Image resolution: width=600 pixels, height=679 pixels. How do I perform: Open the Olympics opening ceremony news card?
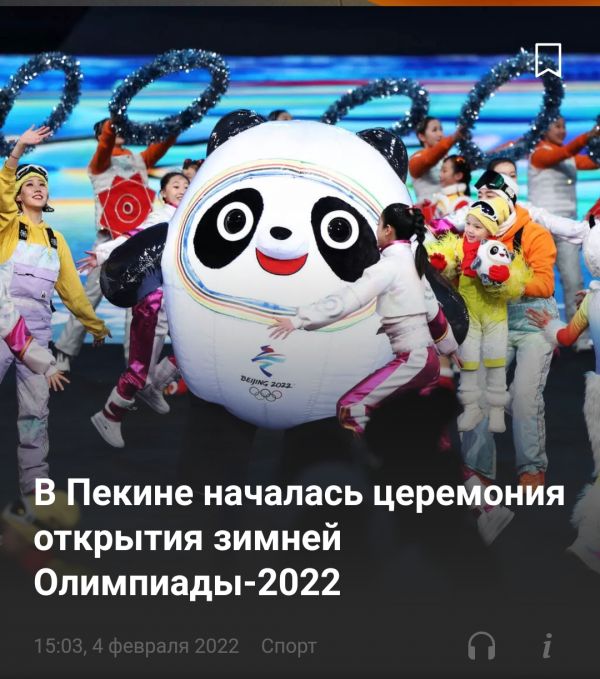[298, 539]
